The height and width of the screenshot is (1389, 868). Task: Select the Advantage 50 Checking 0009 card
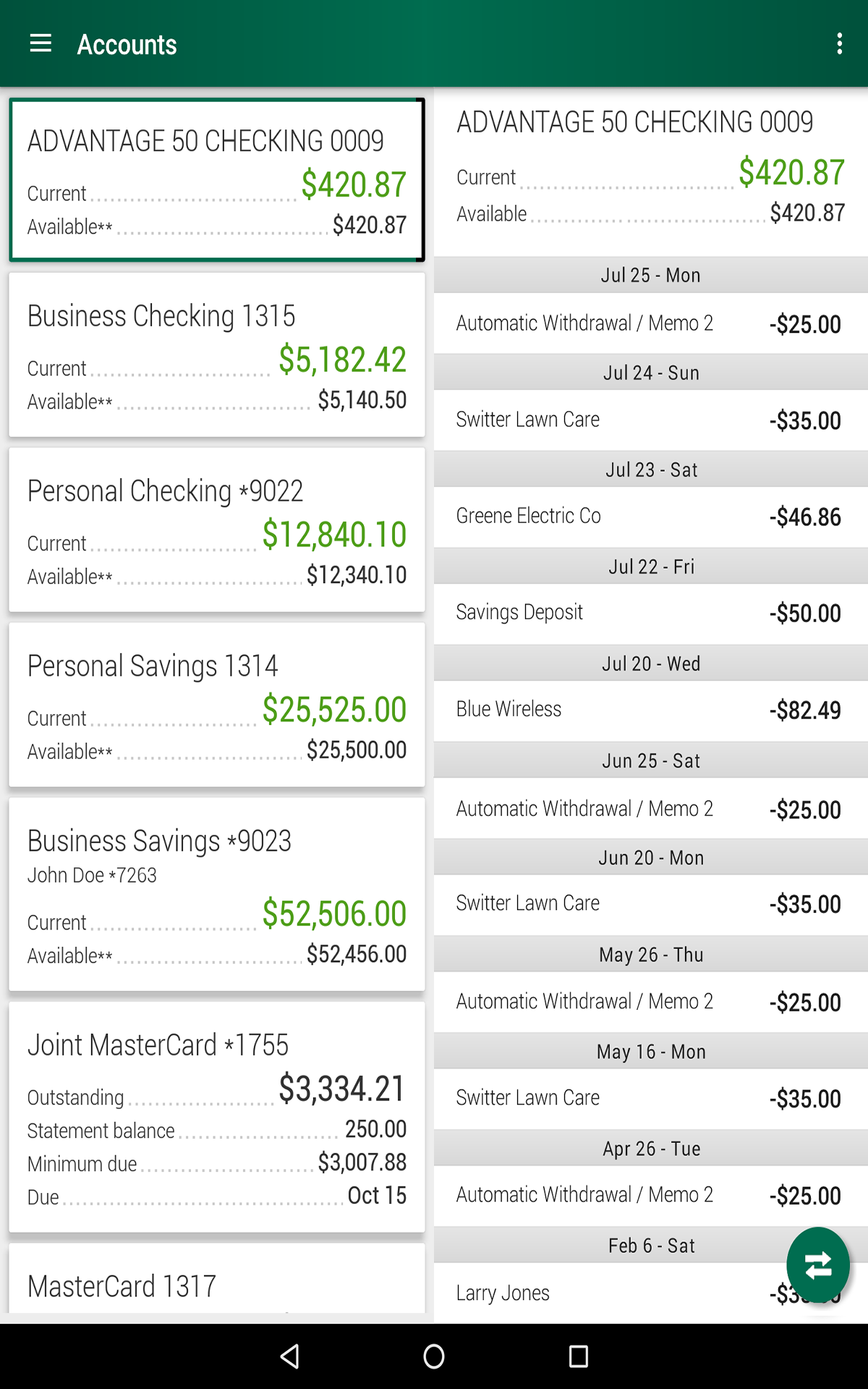click(x=216, y=177)
